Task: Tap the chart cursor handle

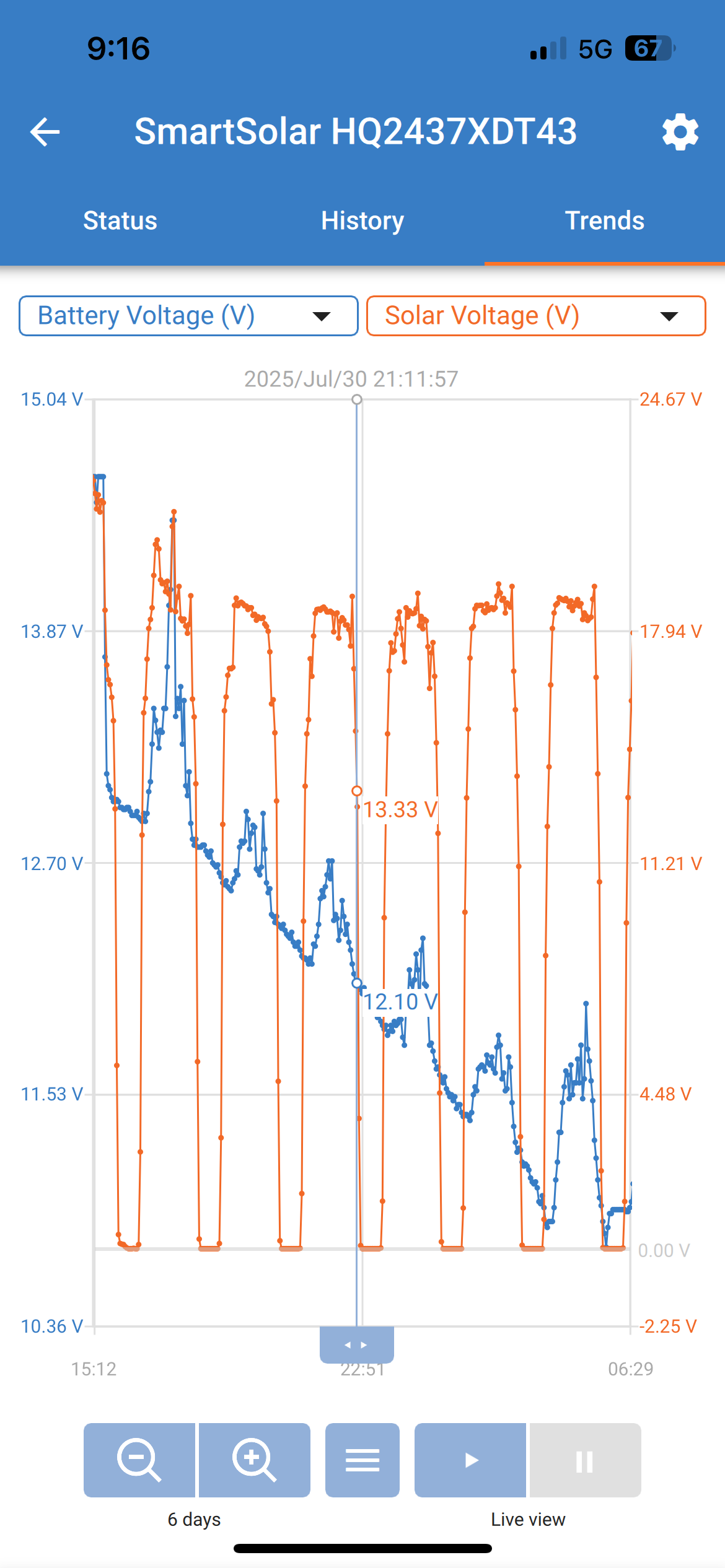Action: coord(356,1344)
